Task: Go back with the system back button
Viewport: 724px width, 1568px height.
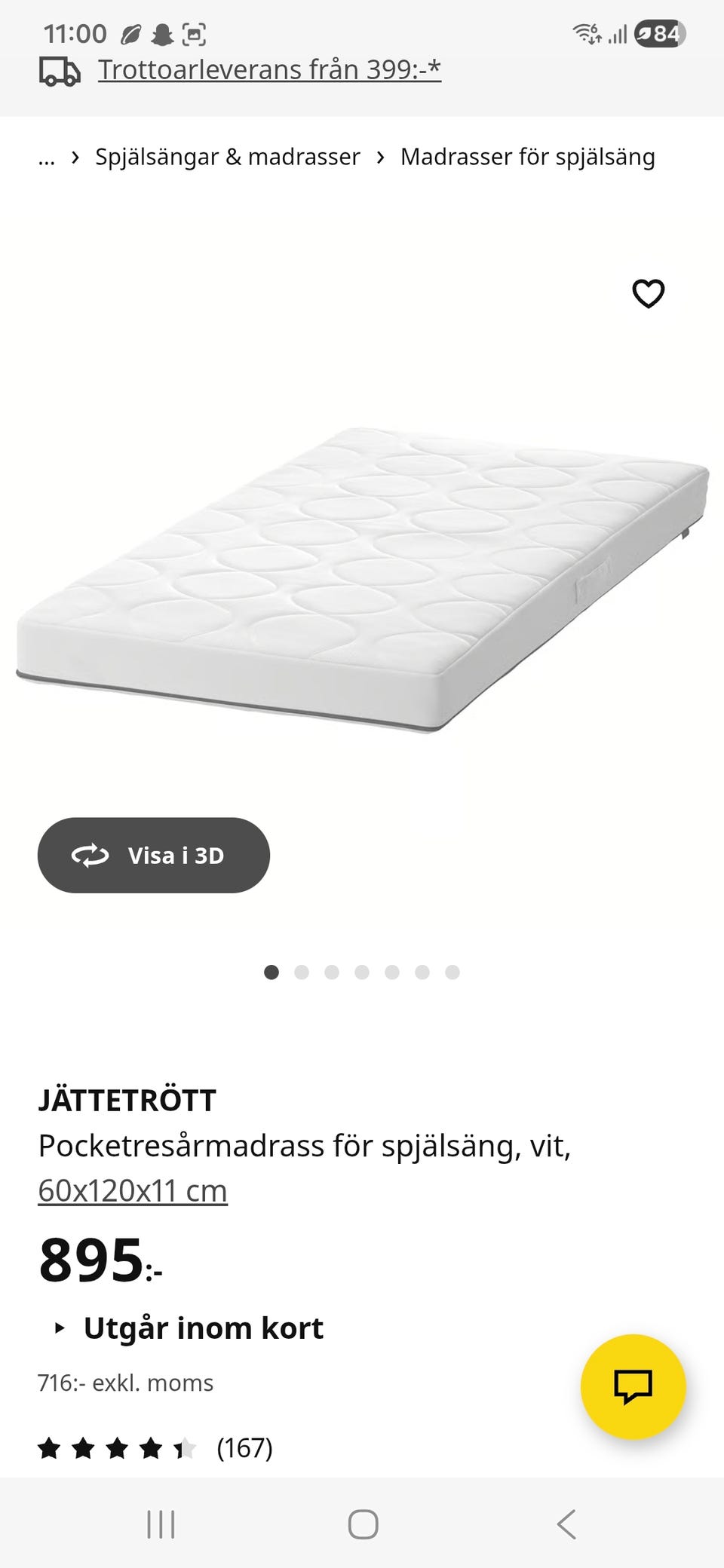Action: 566,1524
